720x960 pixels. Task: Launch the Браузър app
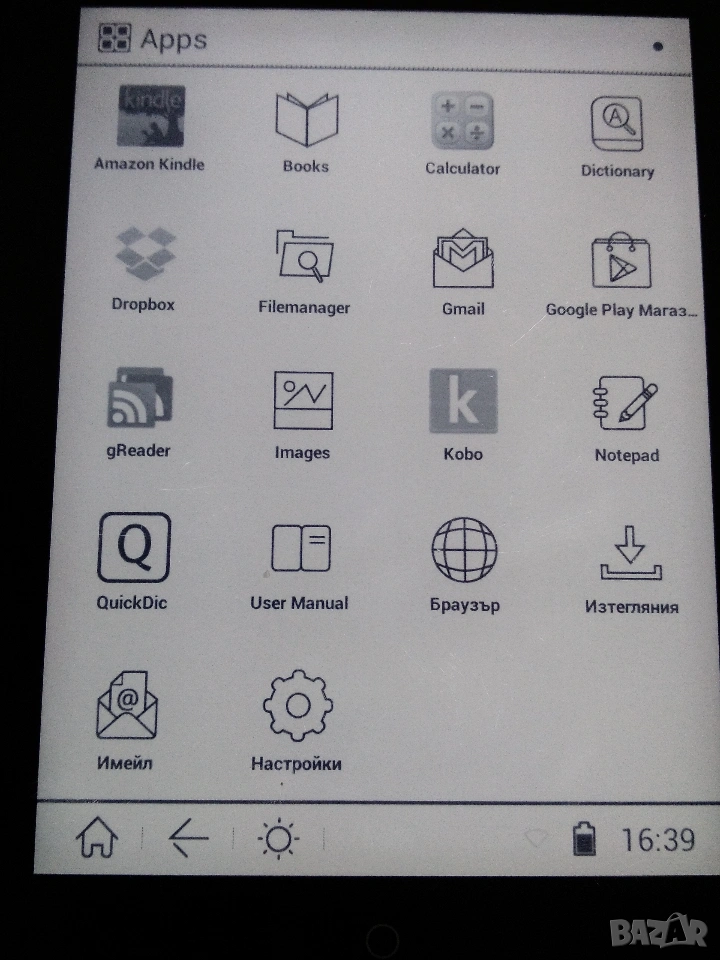464,552
